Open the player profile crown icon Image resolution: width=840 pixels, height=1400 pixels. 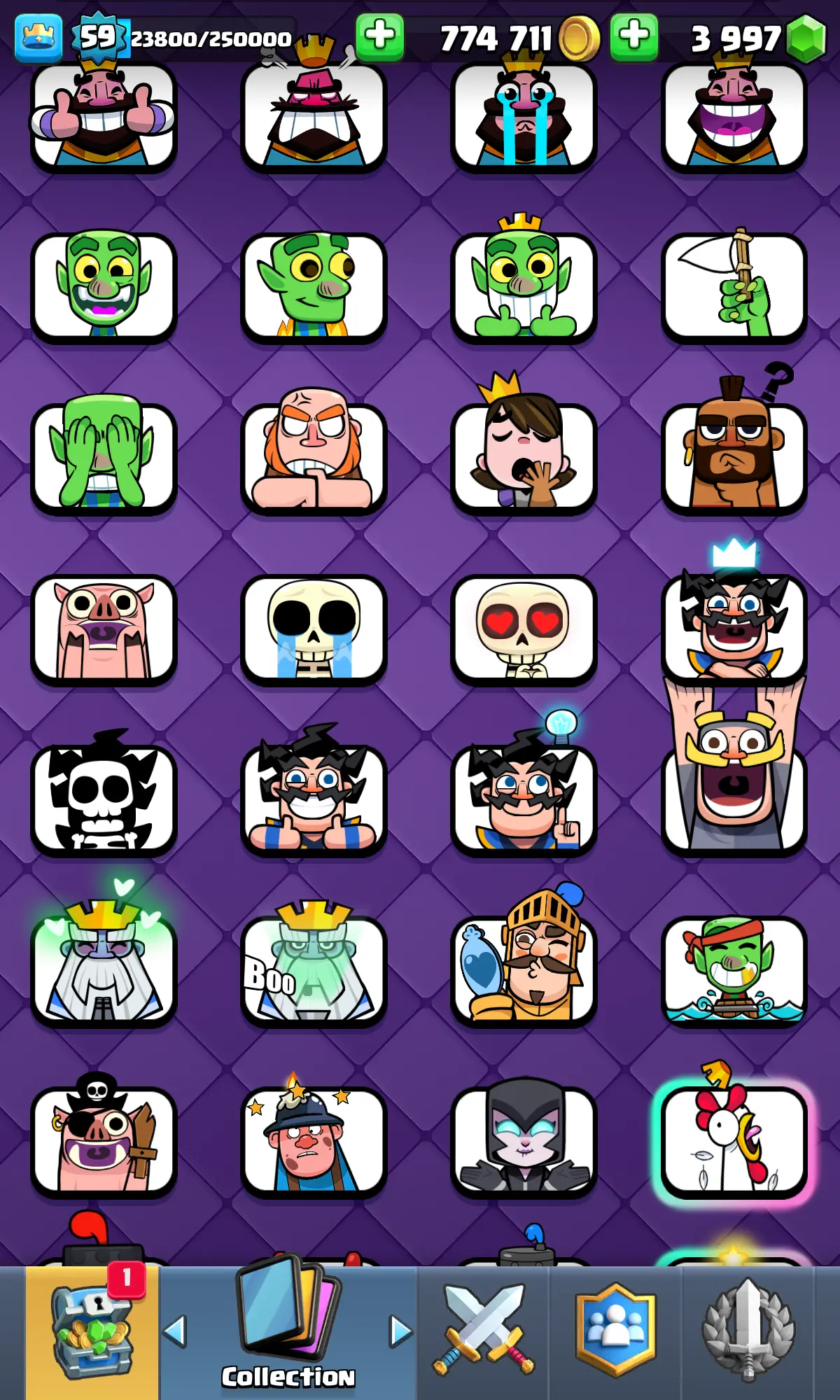[38, 38]
